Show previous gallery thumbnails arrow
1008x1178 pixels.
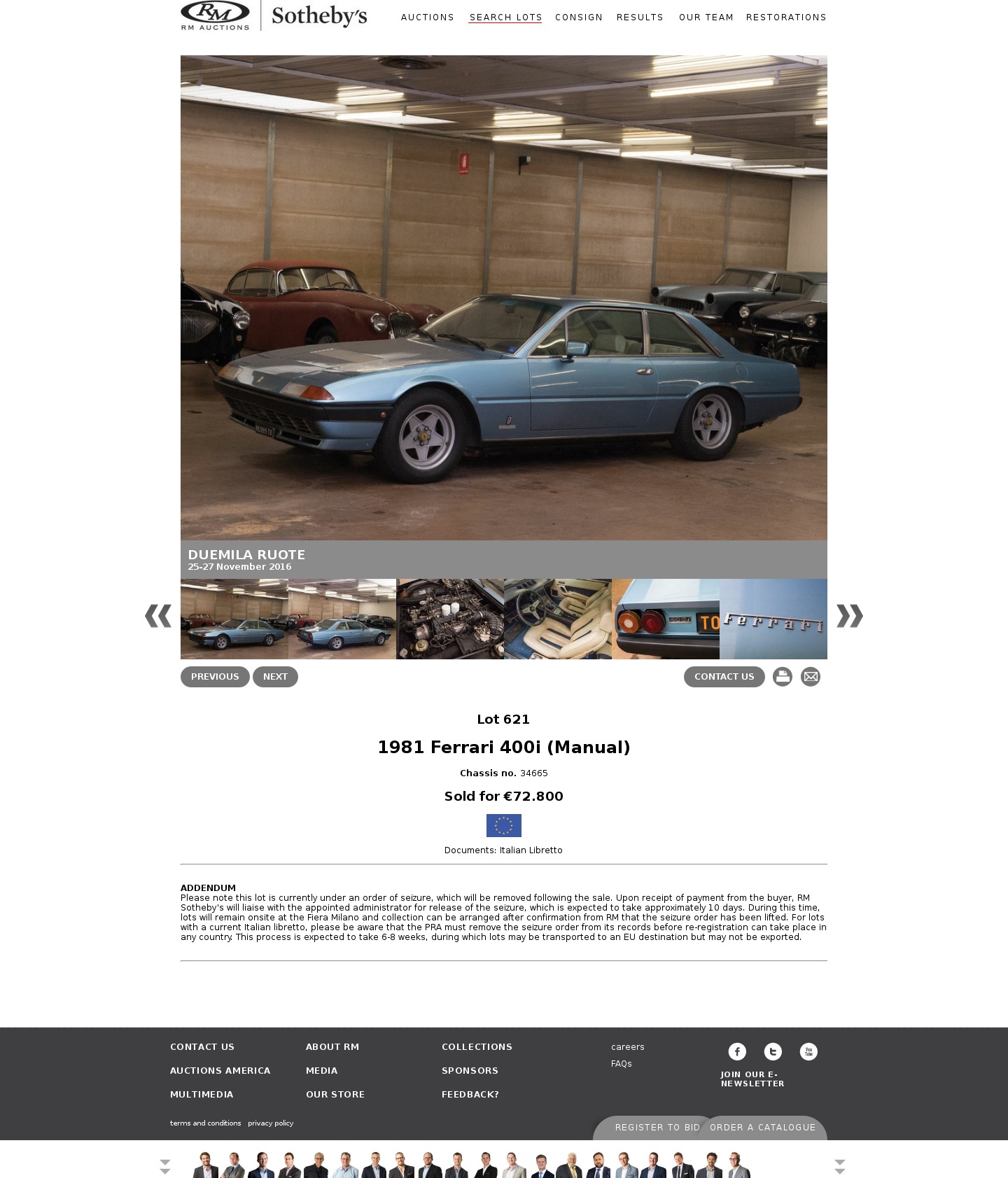[x=158, y=616]
